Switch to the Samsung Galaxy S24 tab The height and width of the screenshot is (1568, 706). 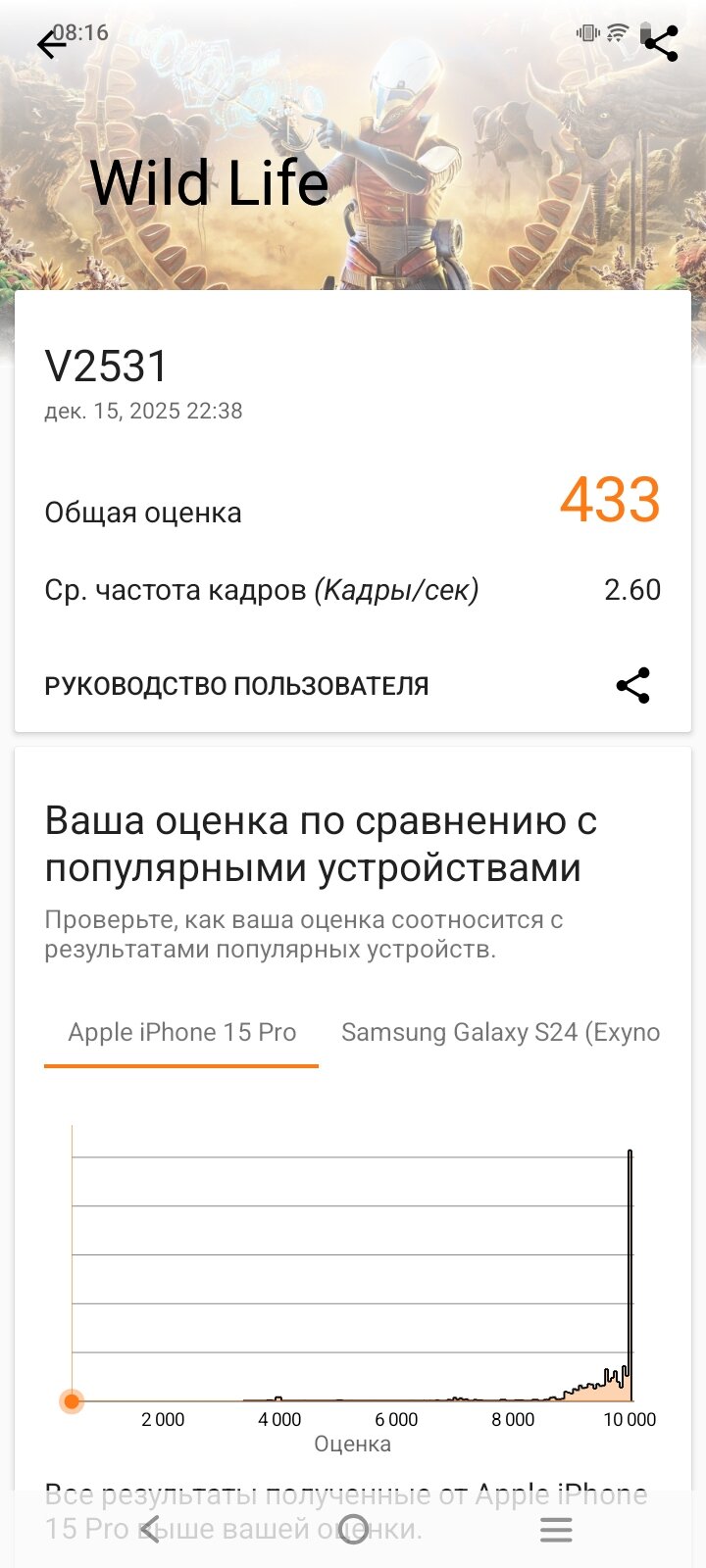coord(500,1033)
